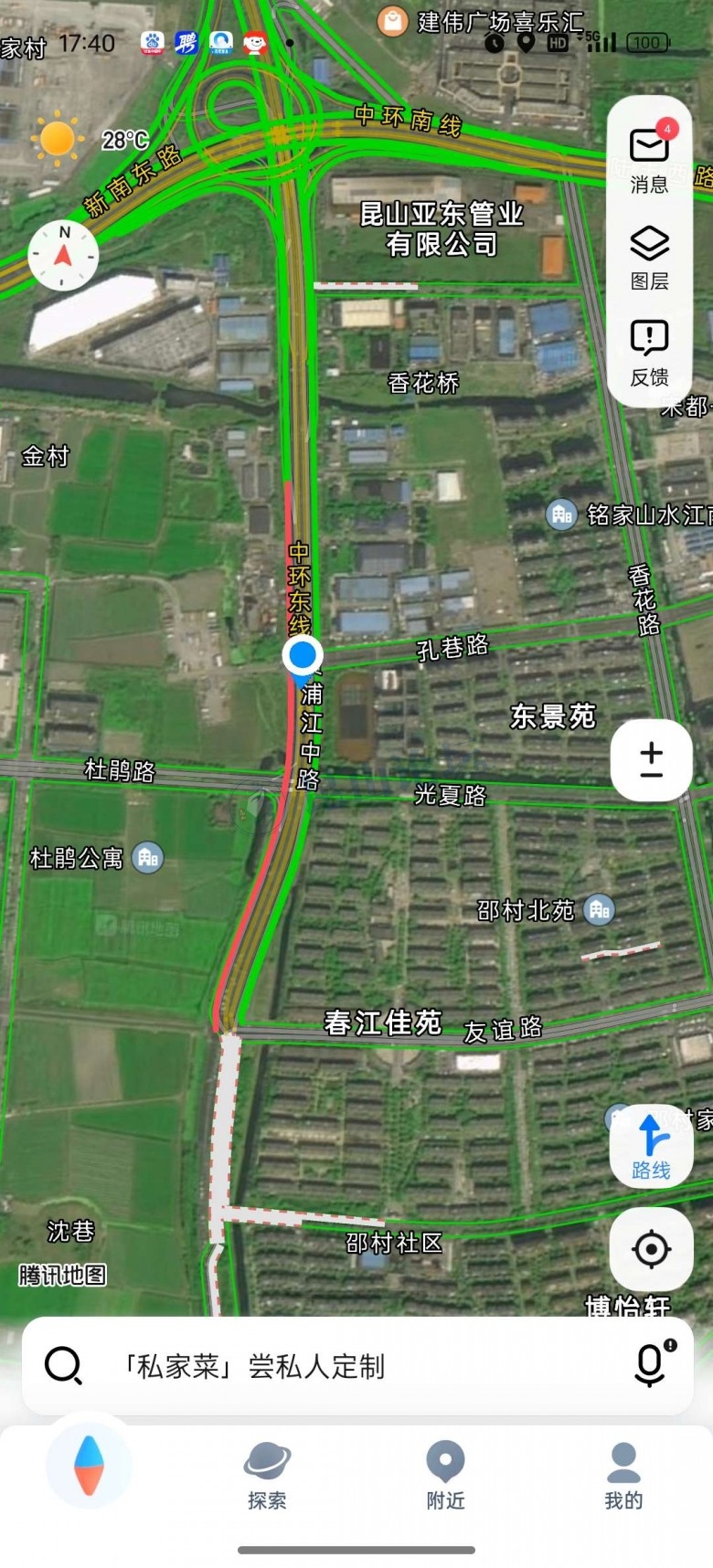Image resolution: width=713 pixels, height=1568 pixels.
Task: Select the 杜鹃公寓 place marker
Action: coord(148,857)
